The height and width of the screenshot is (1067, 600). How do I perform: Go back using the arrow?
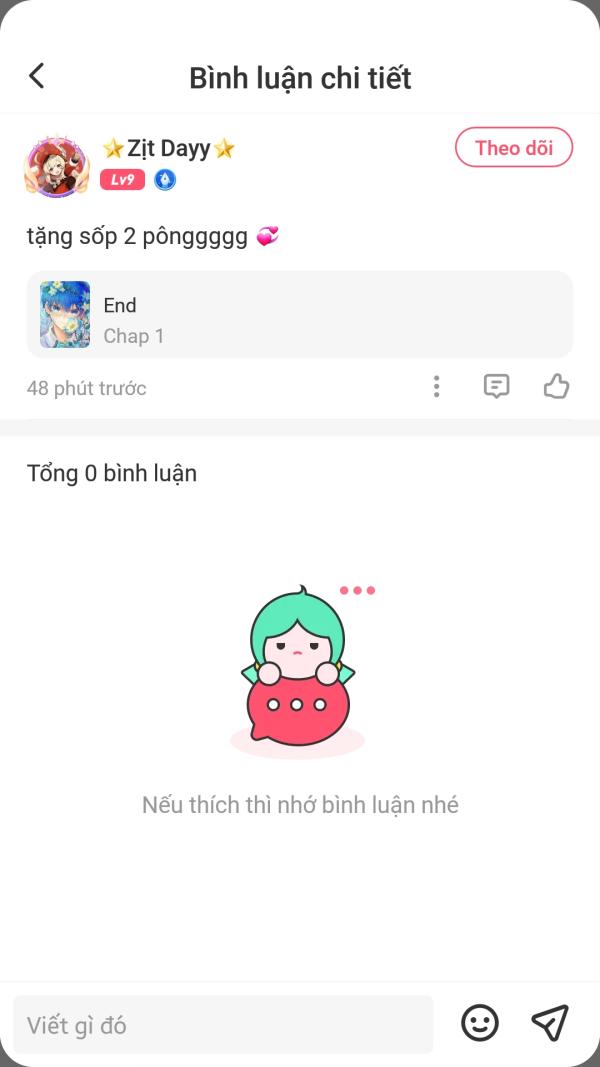(x=37, y=76)
